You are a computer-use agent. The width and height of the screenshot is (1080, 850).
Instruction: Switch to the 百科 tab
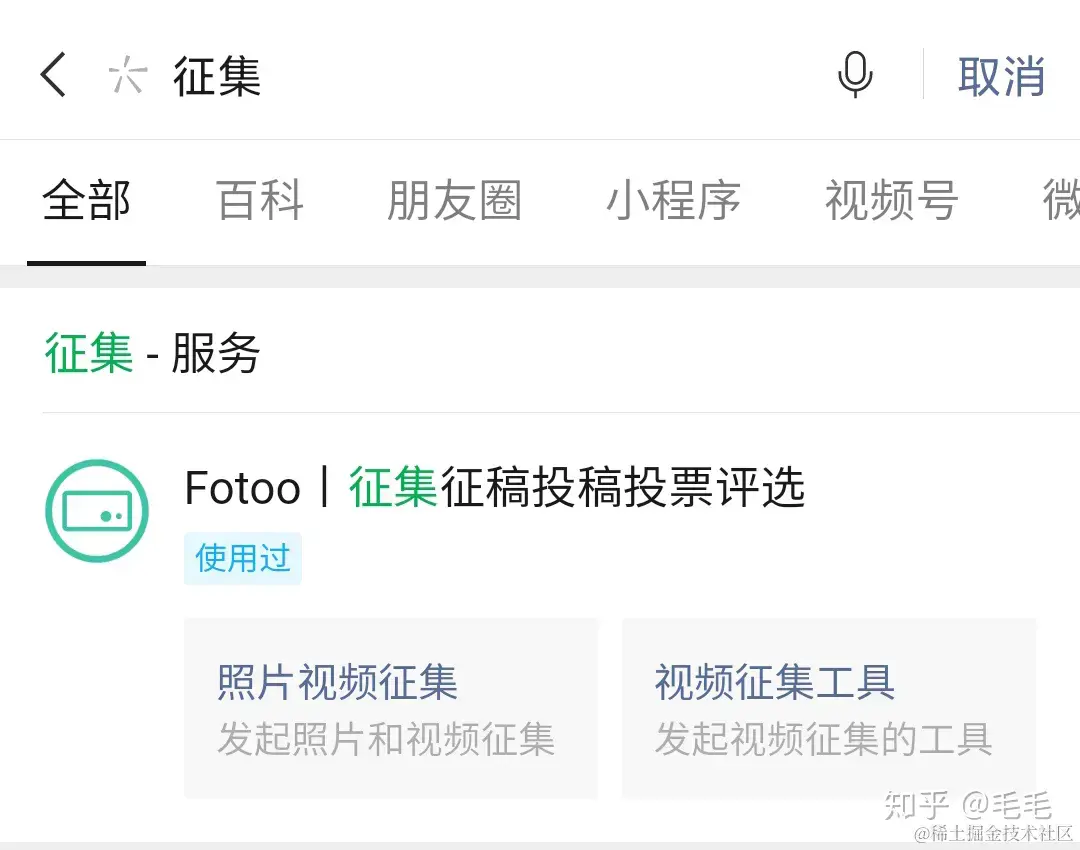[260, 201]
